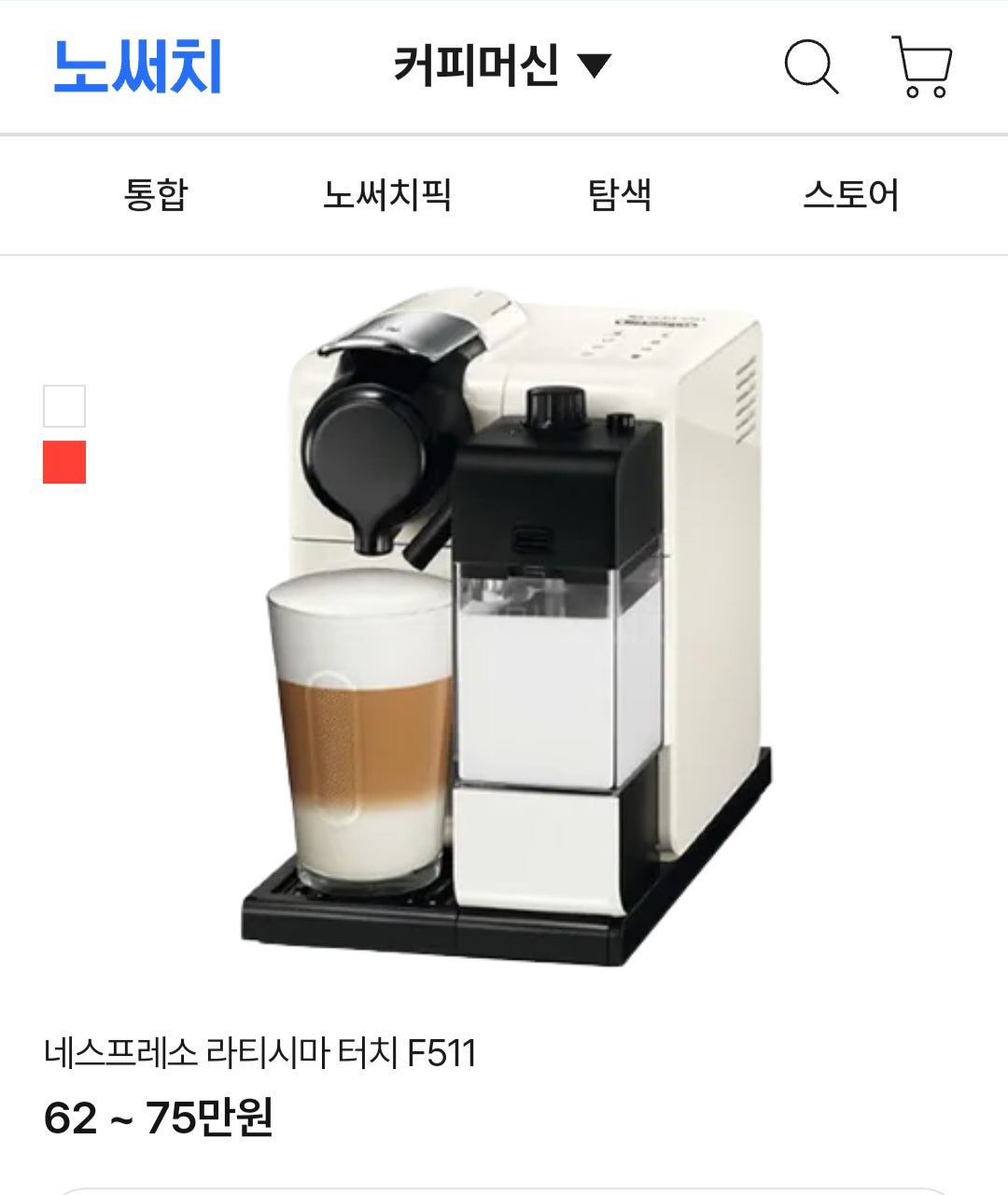Switch to the 노써치픽 tab
1008x1195 pixels.
pyautogui.click(x=387, y=195)
